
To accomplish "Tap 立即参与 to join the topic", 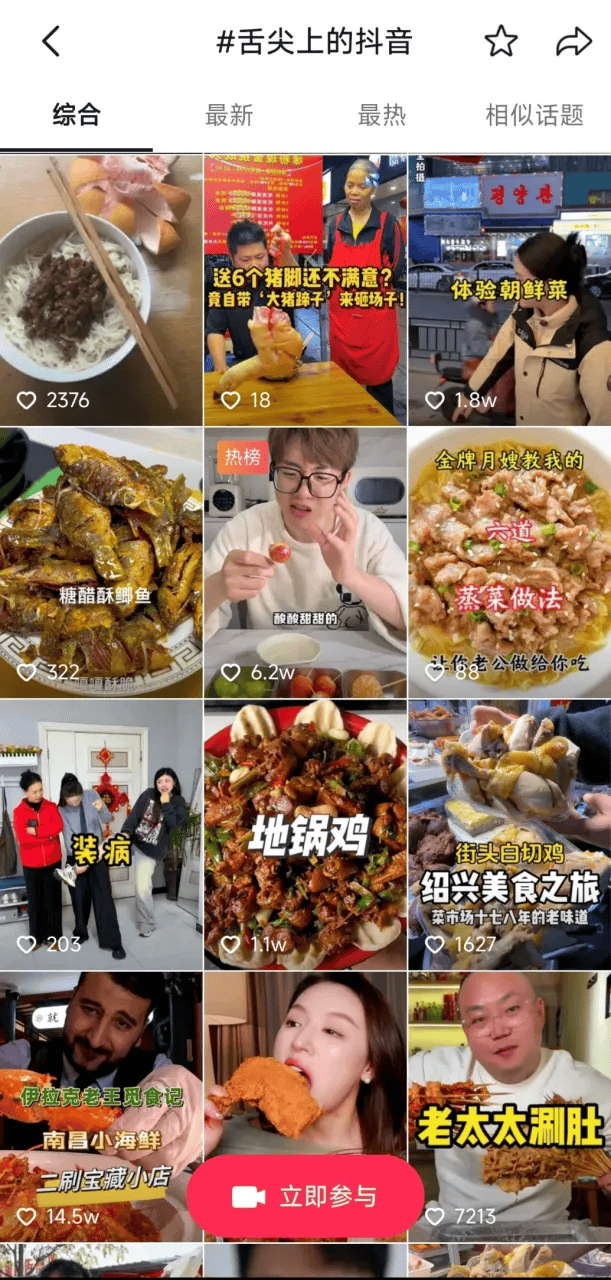I will tap(305, 1196).
